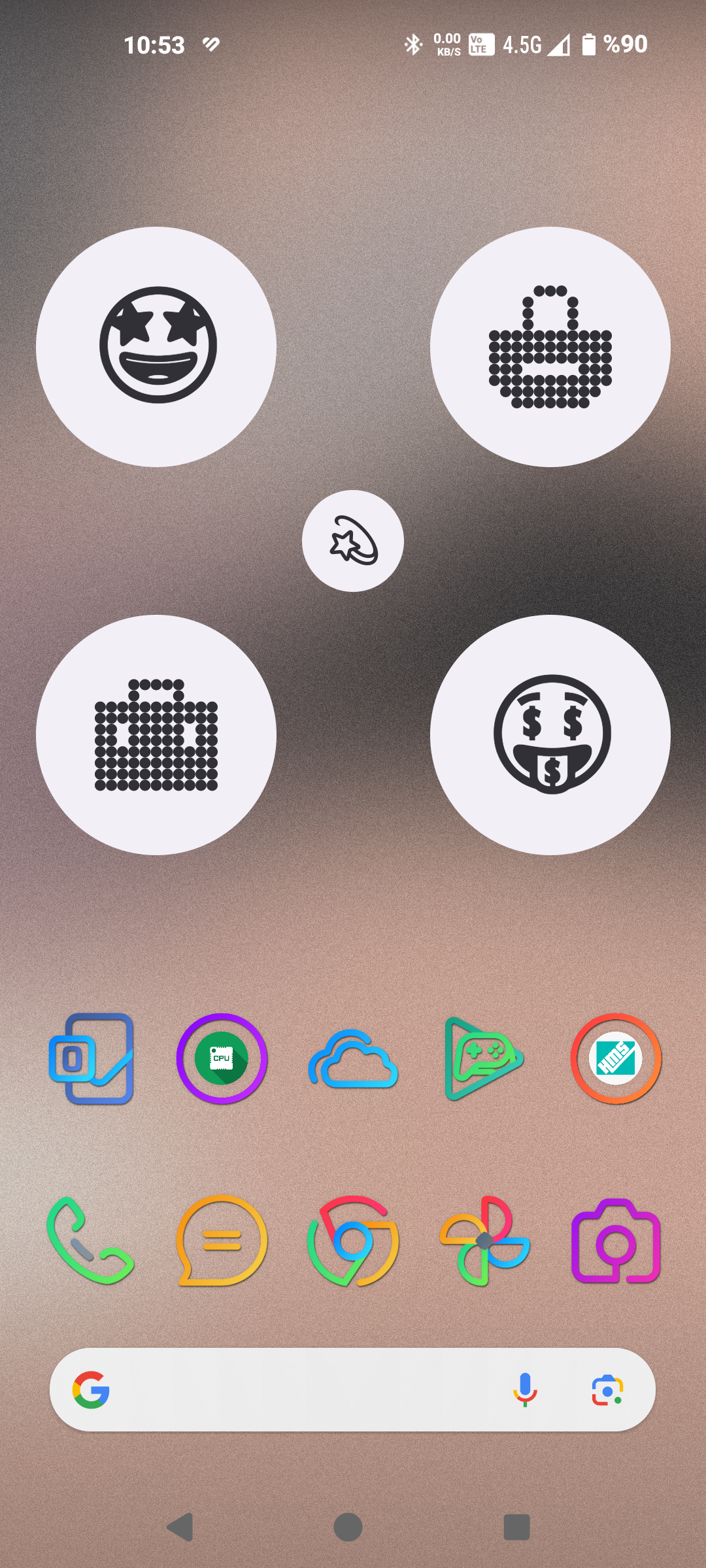Tap the dotted basket widget
Screen dimensions: 706x1568
pos(550,347)
